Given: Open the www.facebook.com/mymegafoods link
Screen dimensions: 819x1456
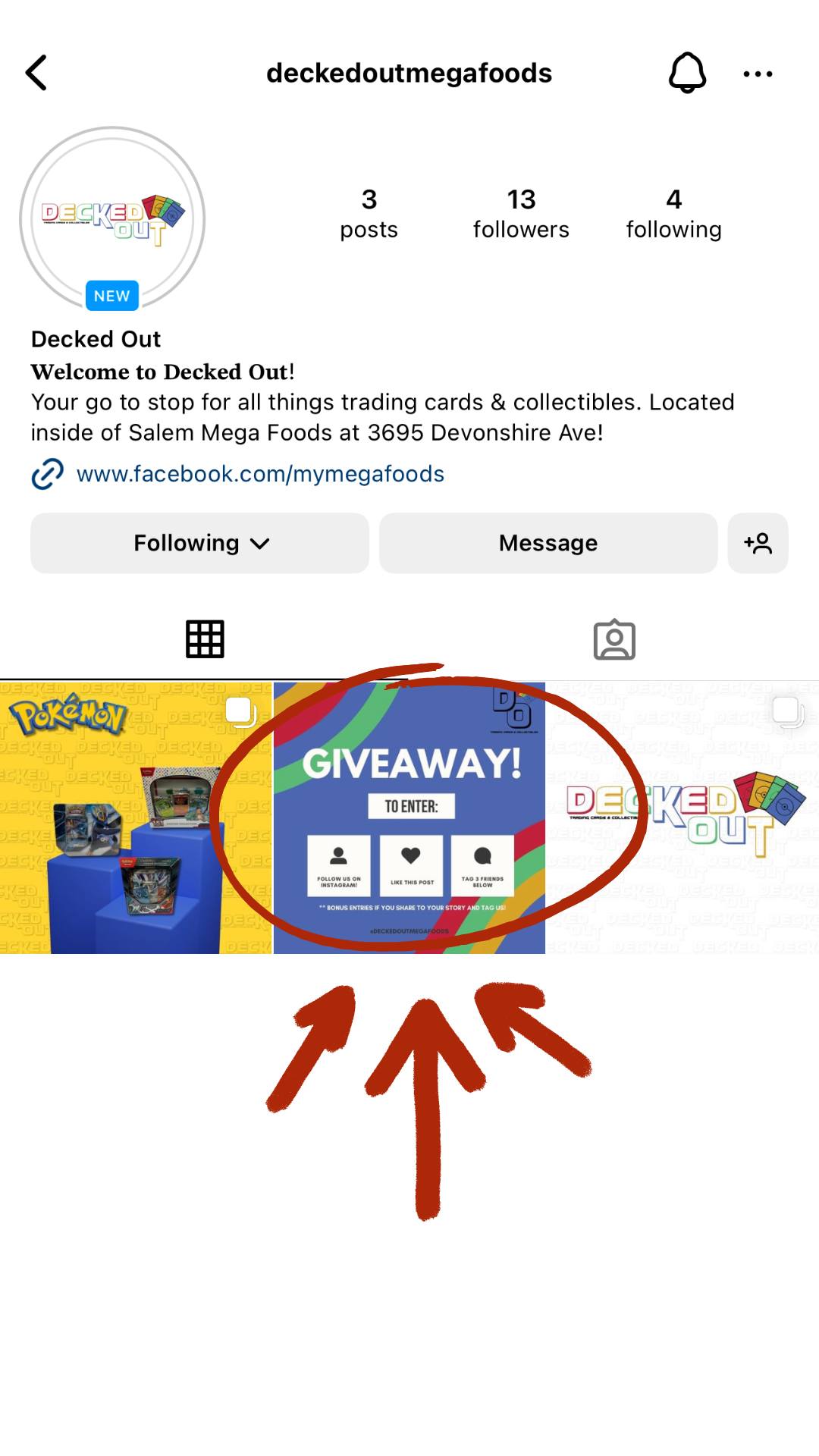Looking at the screenshot, I should 260,474.
